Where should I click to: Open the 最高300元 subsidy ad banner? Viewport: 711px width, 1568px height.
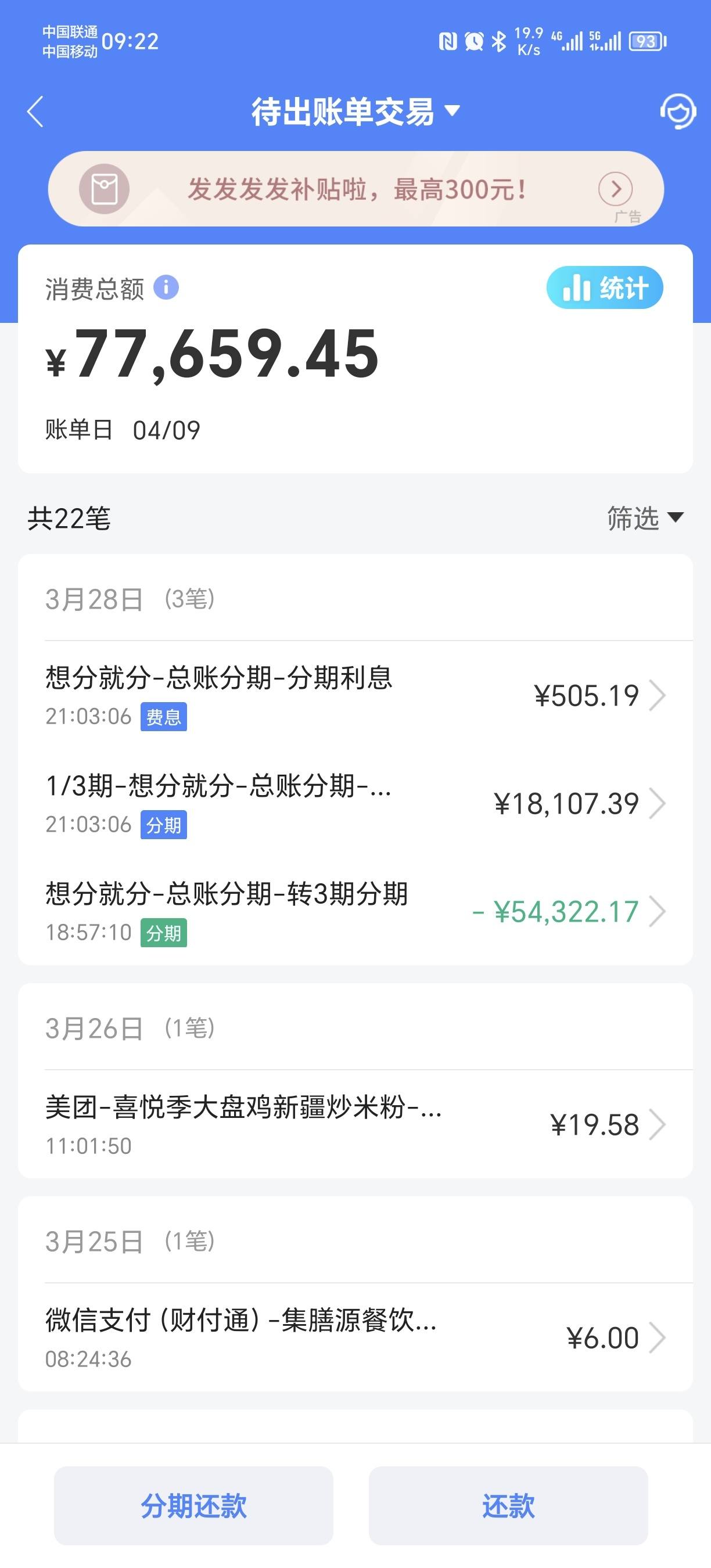[355, 189]
